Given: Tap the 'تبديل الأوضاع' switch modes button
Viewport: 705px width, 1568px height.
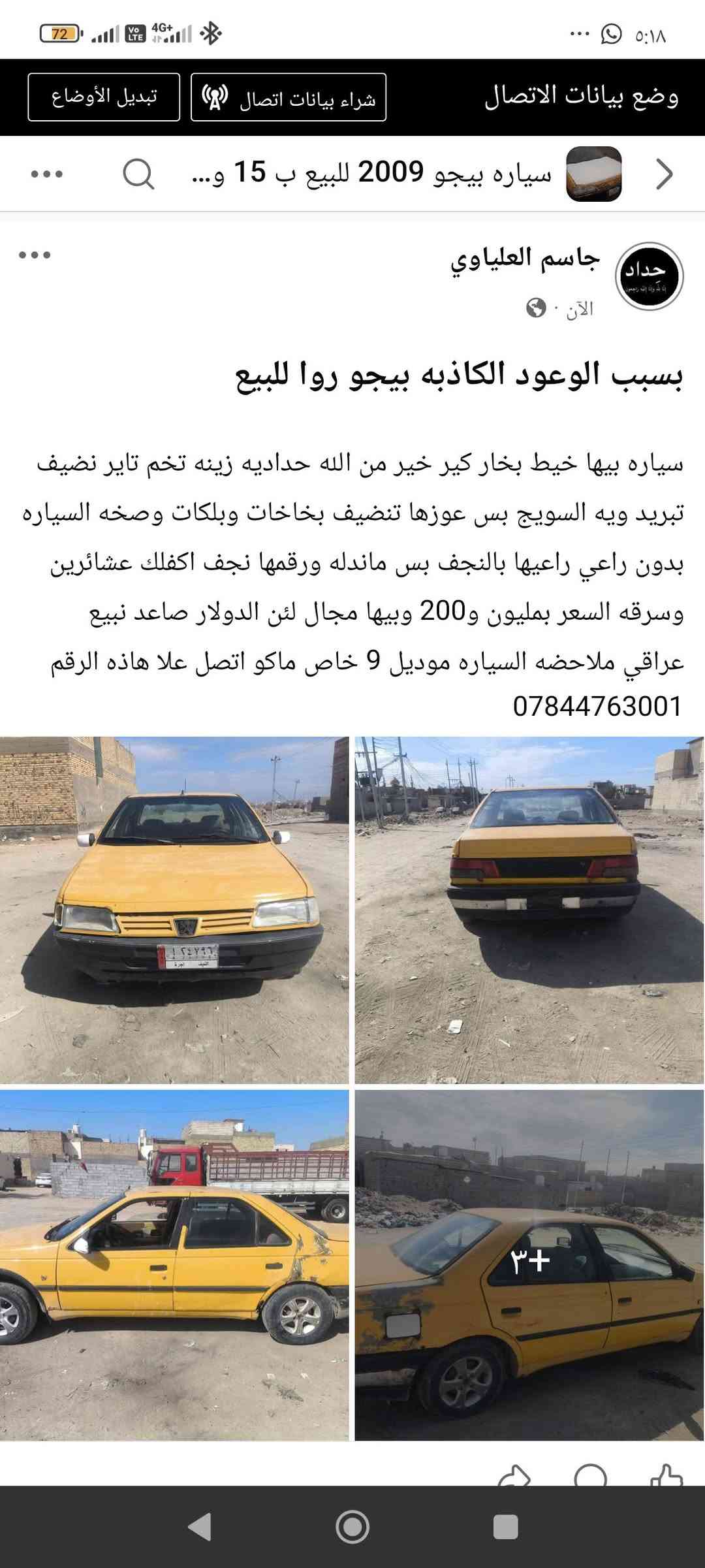Looking at the screenshot, I should 104,97.
